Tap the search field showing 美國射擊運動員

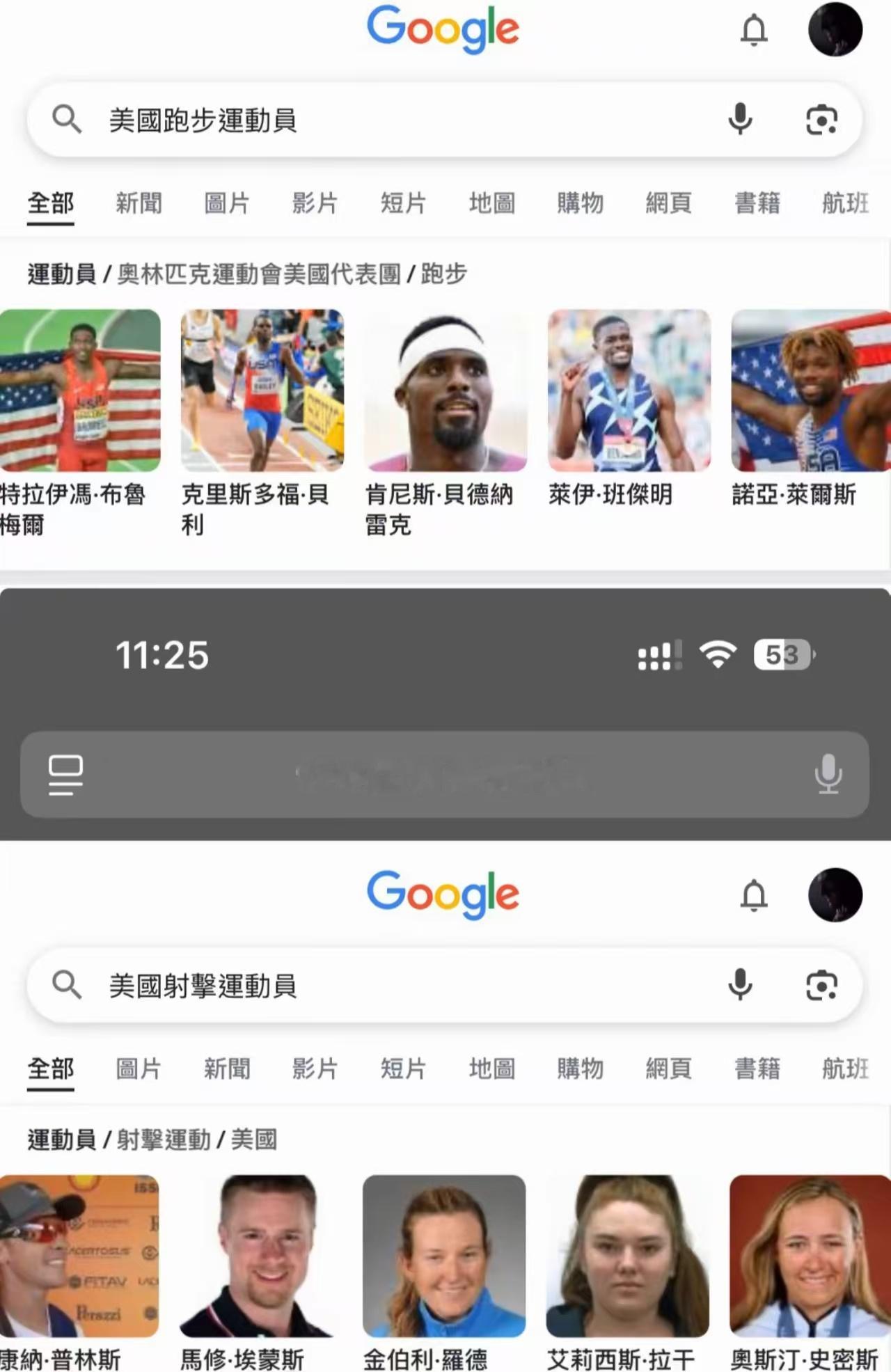point(348,986)
